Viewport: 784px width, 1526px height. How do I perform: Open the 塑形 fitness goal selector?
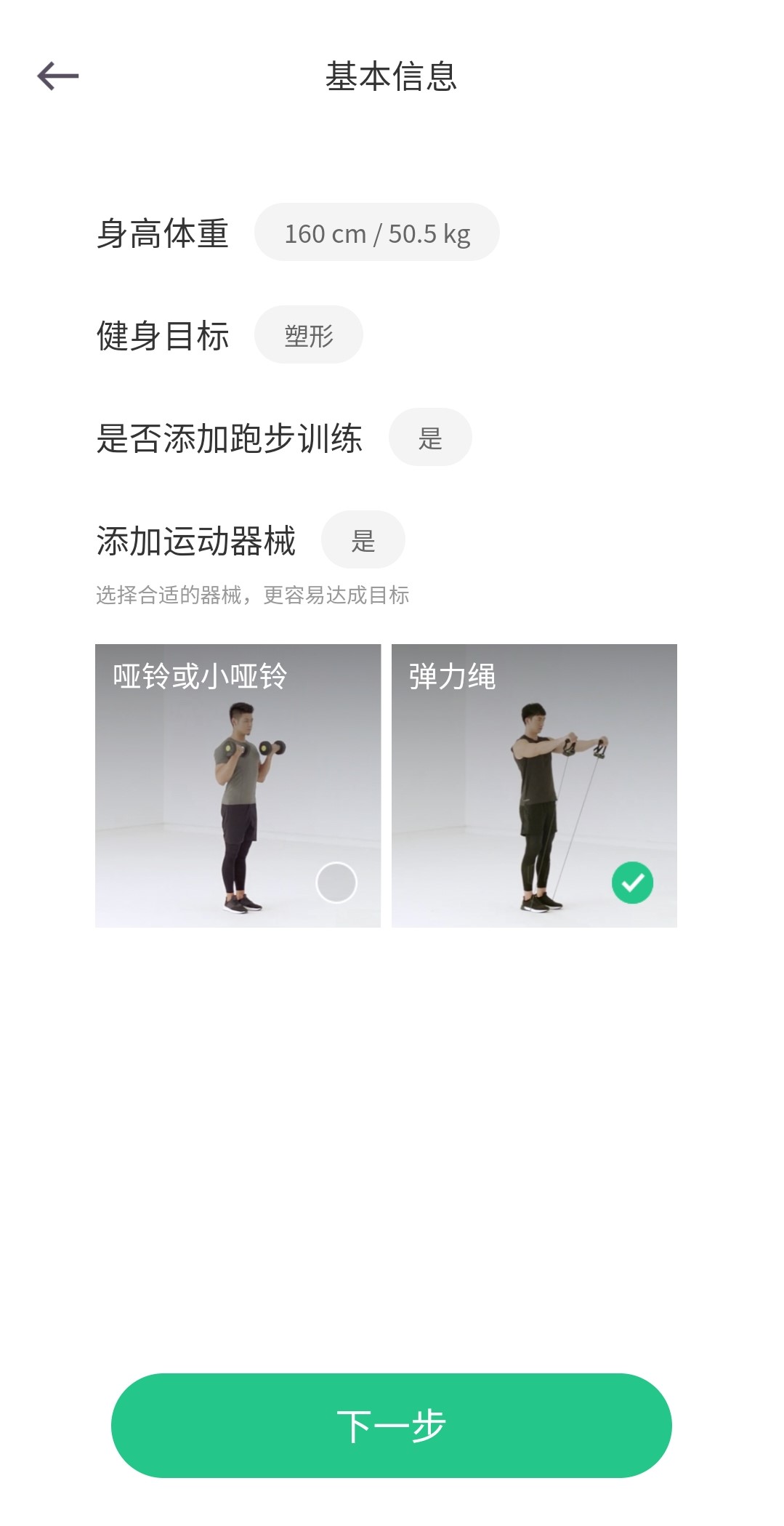pos(308,334)
